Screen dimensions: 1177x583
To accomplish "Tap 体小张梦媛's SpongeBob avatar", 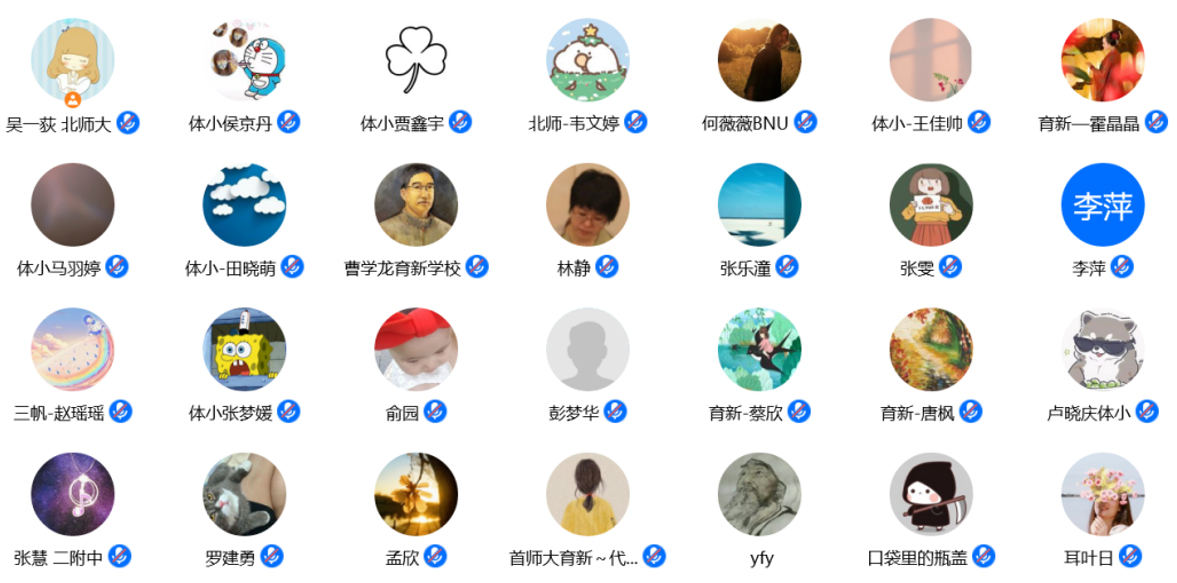I will (x=245, y=349).
